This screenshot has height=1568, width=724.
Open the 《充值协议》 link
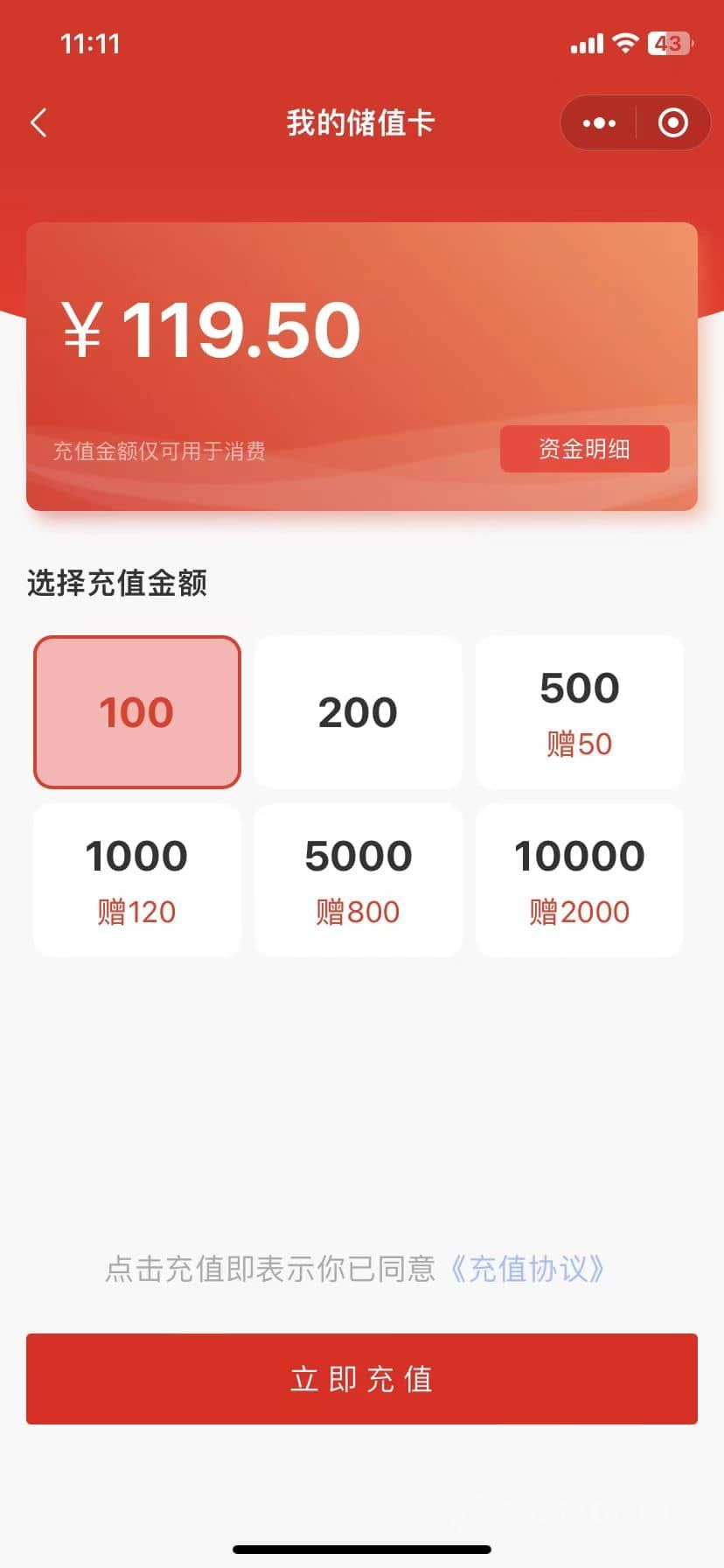click(527, 1268)
